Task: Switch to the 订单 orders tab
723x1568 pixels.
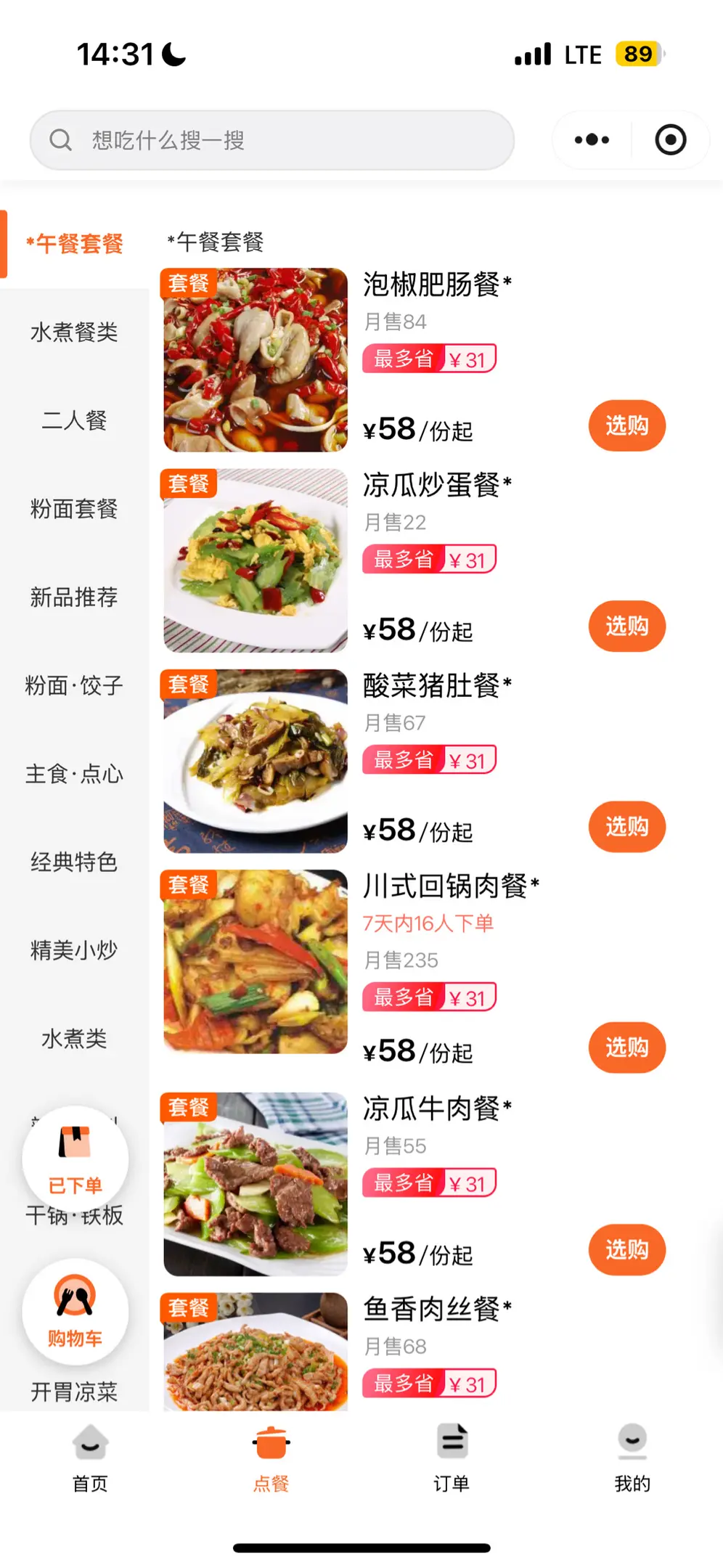Action: point(452,1458)
